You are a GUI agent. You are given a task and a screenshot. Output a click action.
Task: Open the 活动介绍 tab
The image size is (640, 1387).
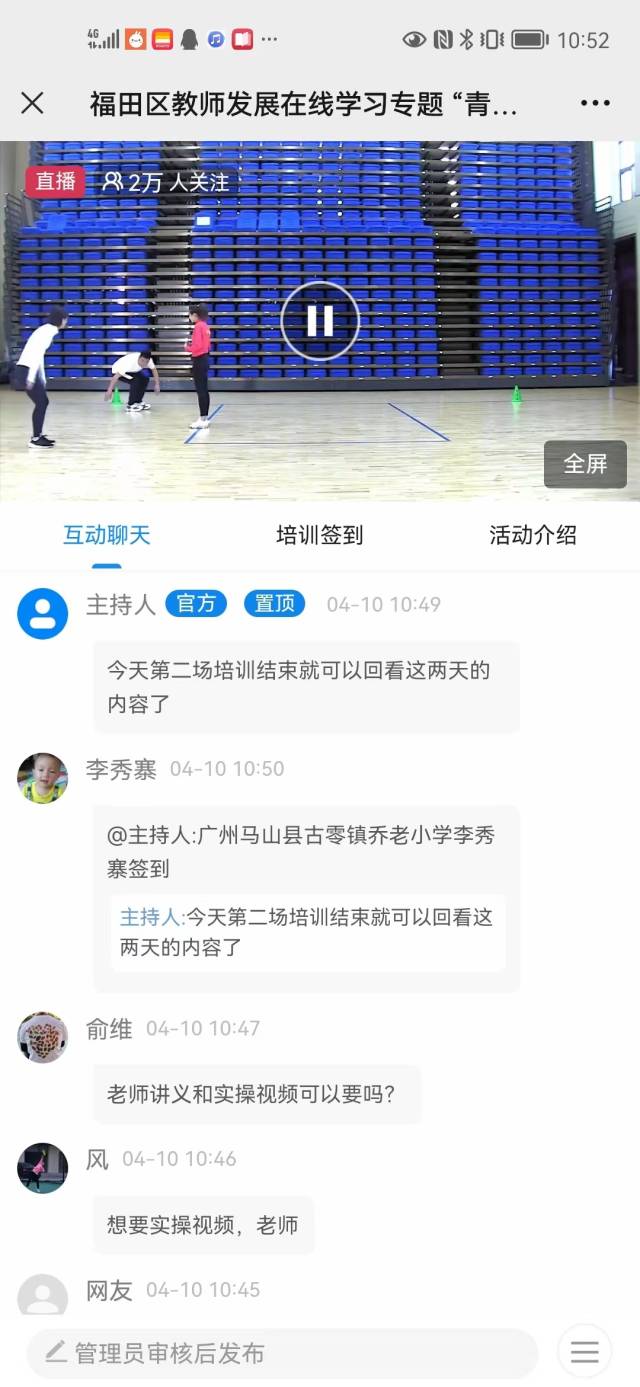tap(532, 535)
